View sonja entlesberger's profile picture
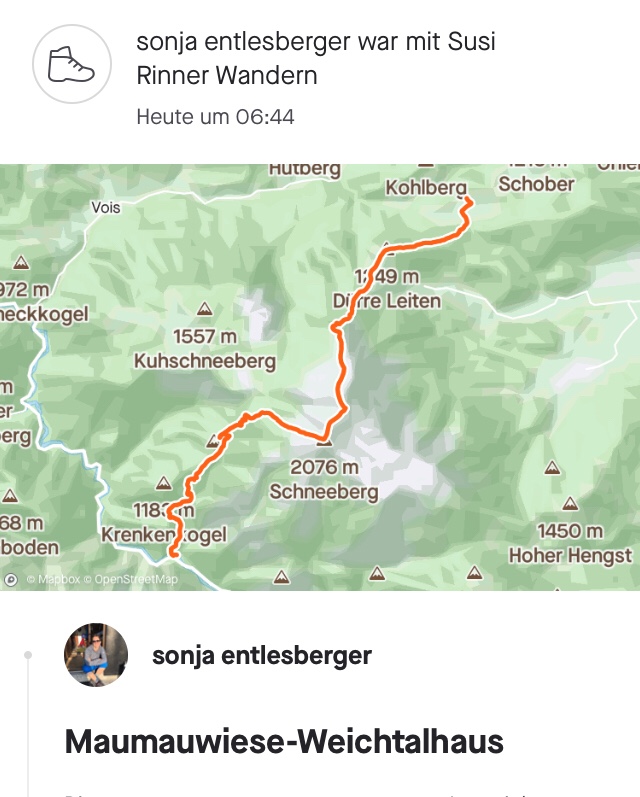The height and width of the screenshot is (797, 640). pos(96,655)
